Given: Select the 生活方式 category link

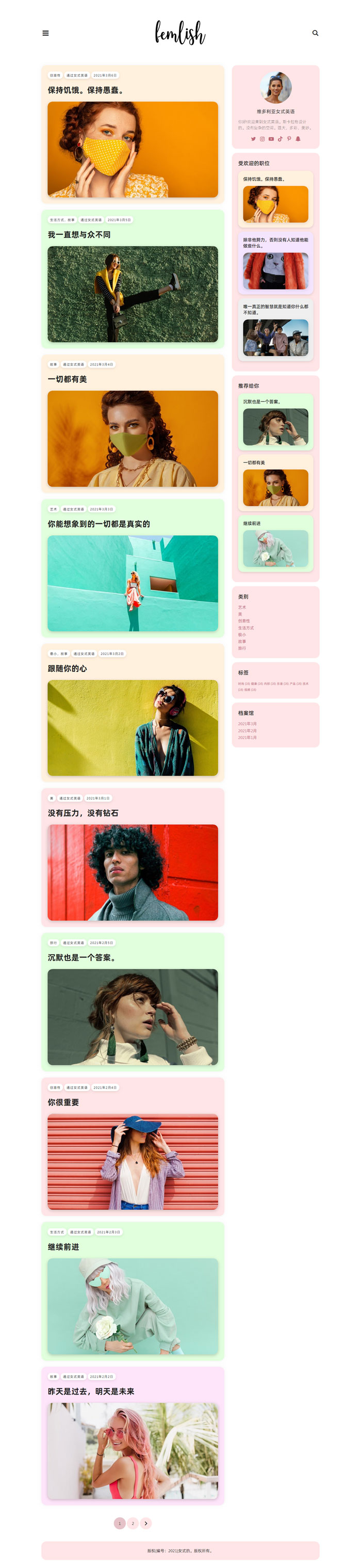Looking at the screenshot, I should pos(245,628).
